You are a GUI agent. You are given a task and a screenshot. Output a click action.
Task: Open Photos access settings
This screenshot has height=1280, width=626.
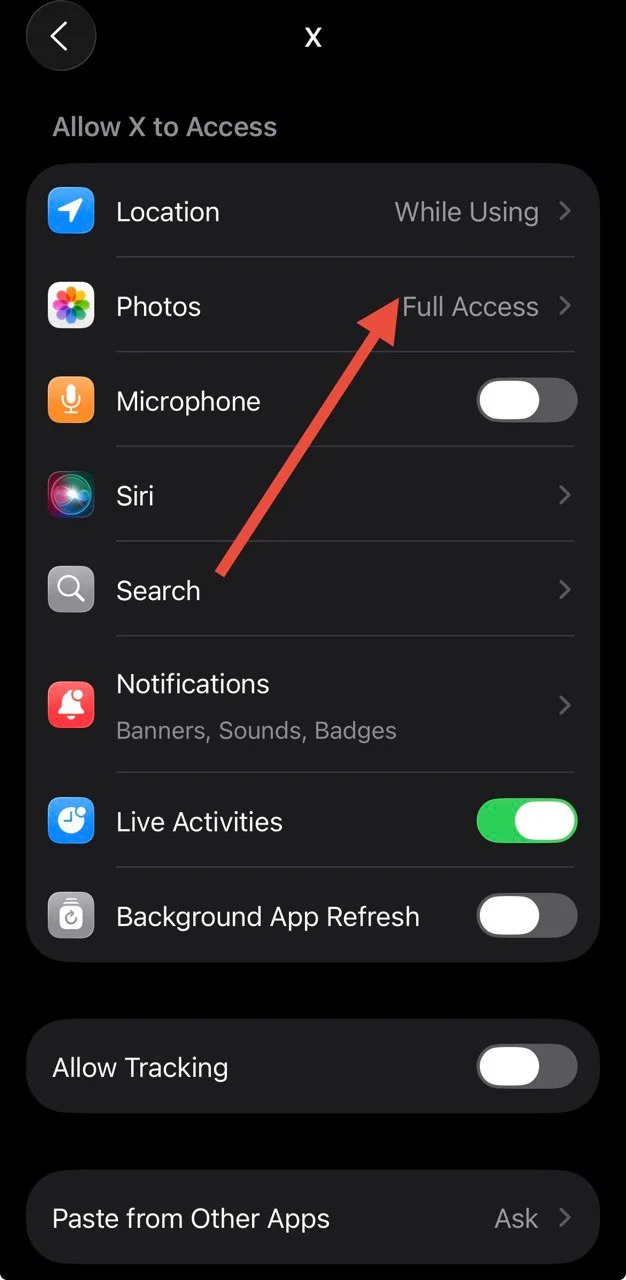pos(312,306)
